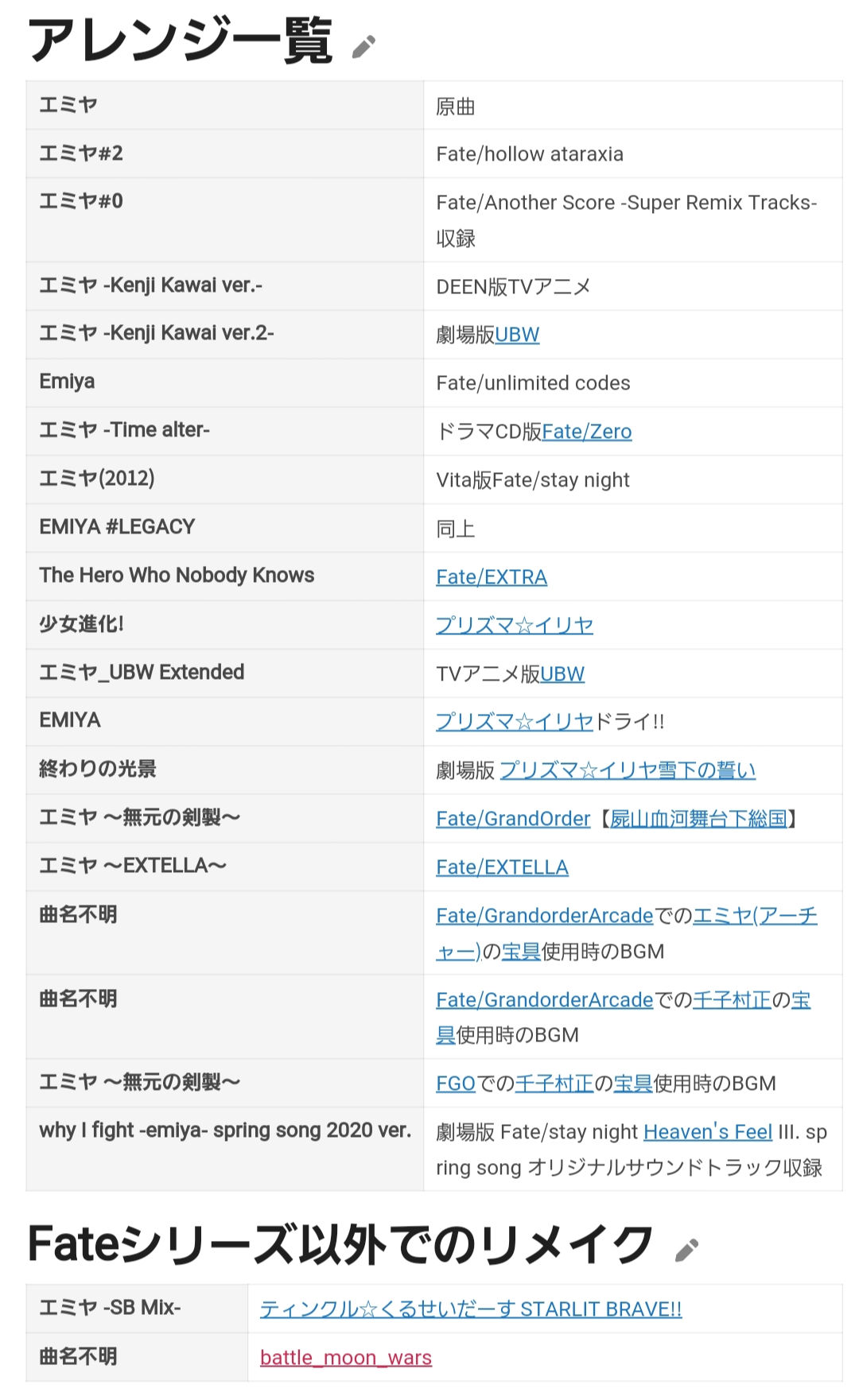Open the UBW link in the TVアニメ版 row
Viewport: 859px width, 1400px height.
tap(562, 673)
